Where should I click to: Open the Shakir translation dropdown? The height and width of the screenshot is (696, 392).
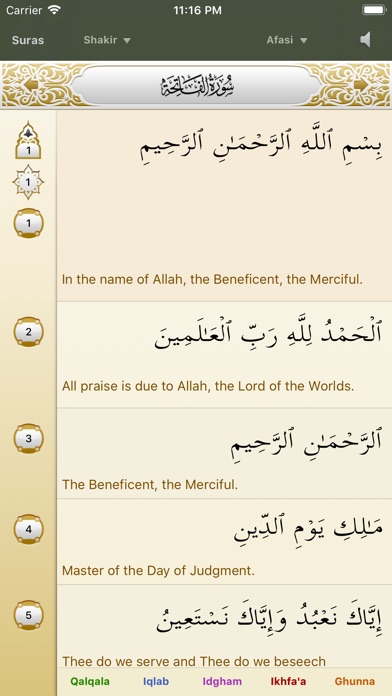(107, 40)
